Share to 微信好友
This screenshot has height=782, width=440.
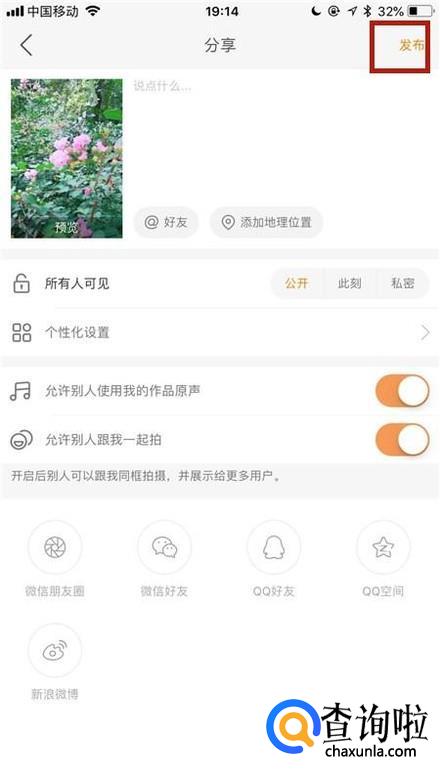(x=164, y=559)
